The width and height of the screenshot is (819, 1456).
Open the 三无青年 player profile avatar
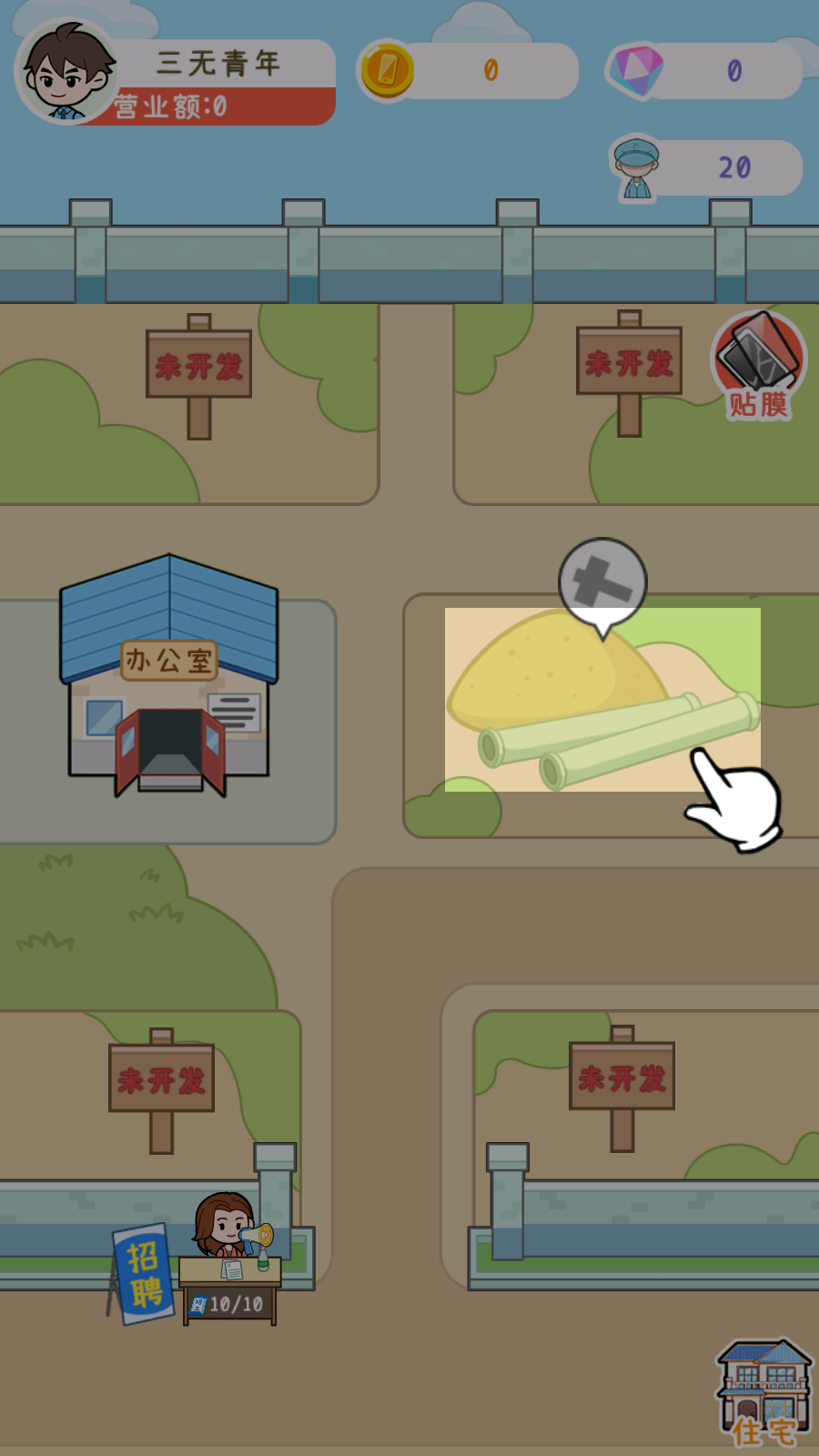[66, 72]
